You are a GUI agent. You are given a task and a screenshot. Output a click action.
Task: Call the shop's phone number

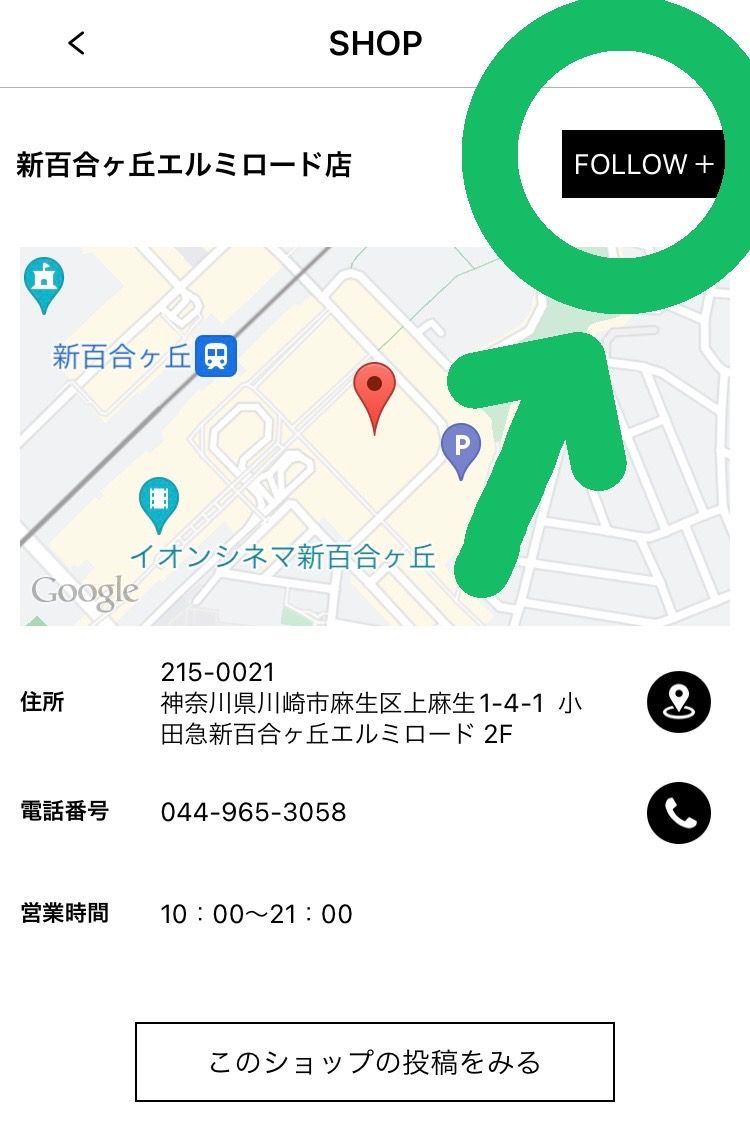coord(678,813)
